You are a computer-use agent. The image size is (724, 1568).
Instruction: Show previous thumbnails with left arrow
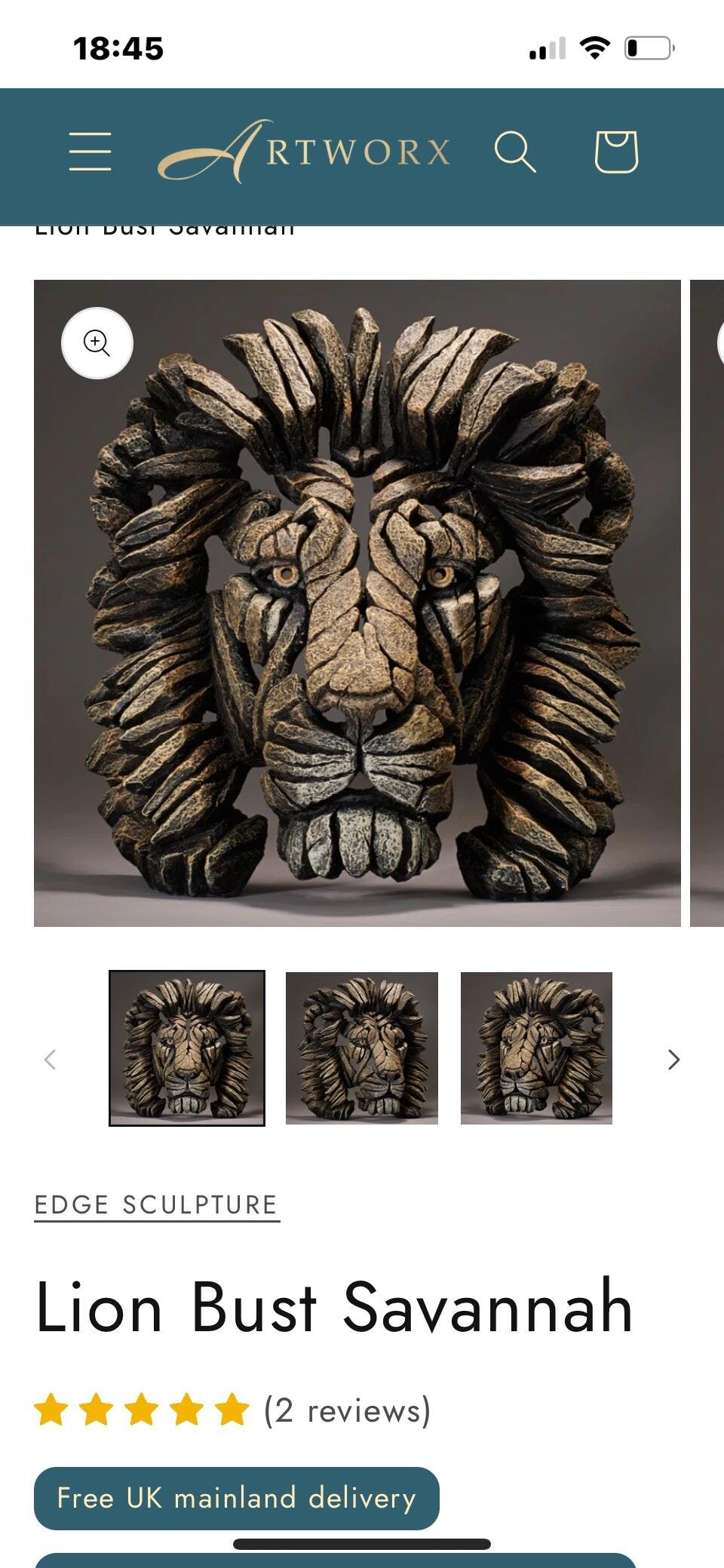[51, 1060]
